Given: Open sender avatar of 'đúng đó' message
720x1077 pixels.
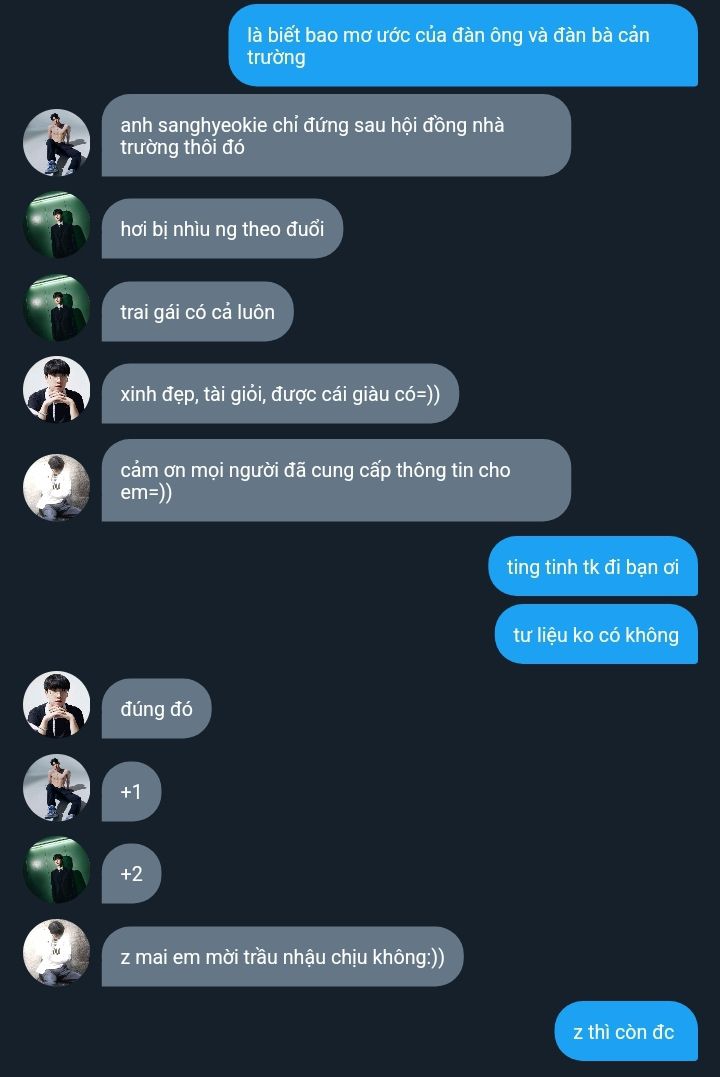Looking at the screenshot, I should pyautogui.click(x=56, y=705).
